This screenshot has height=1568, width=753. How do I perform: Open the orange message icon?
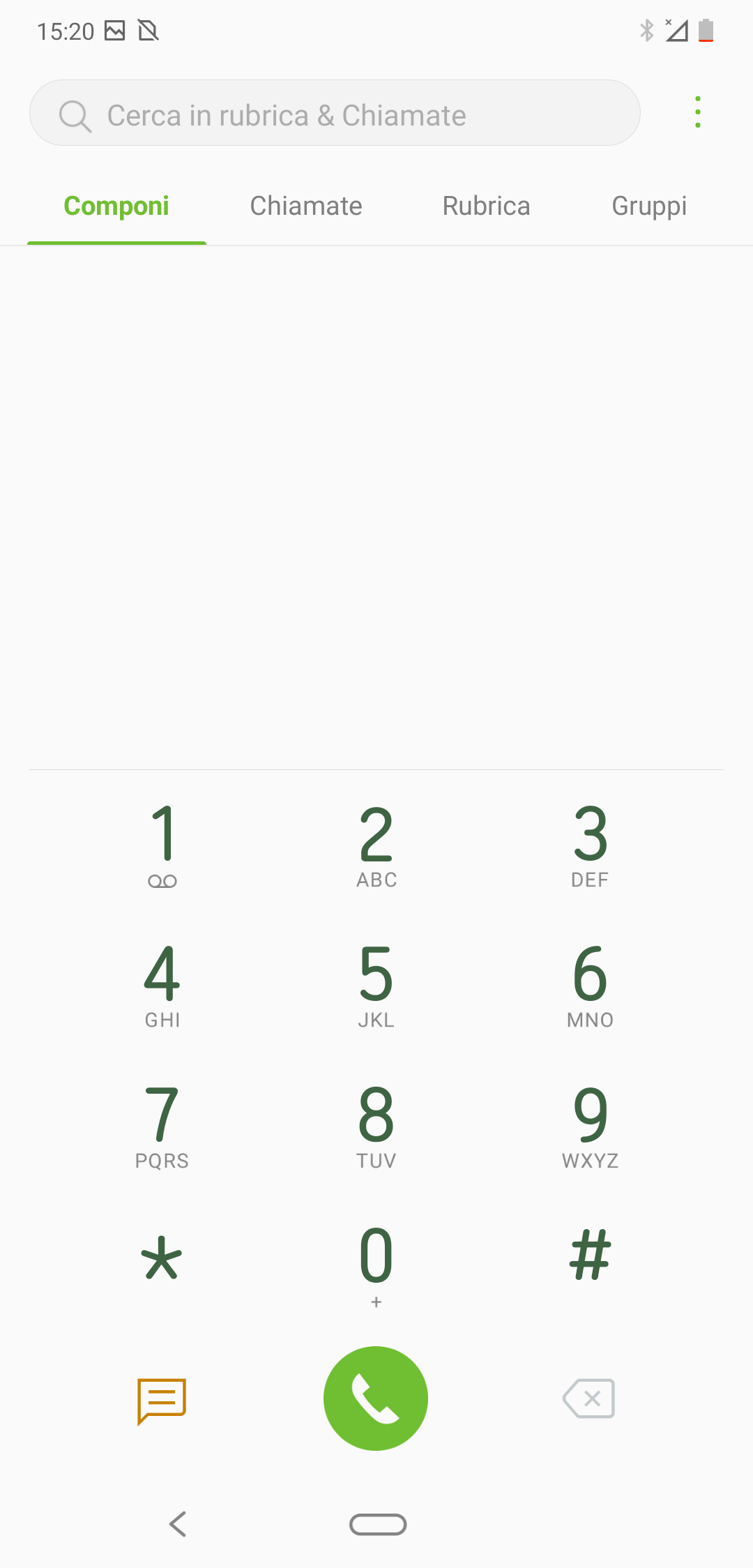162,1401
